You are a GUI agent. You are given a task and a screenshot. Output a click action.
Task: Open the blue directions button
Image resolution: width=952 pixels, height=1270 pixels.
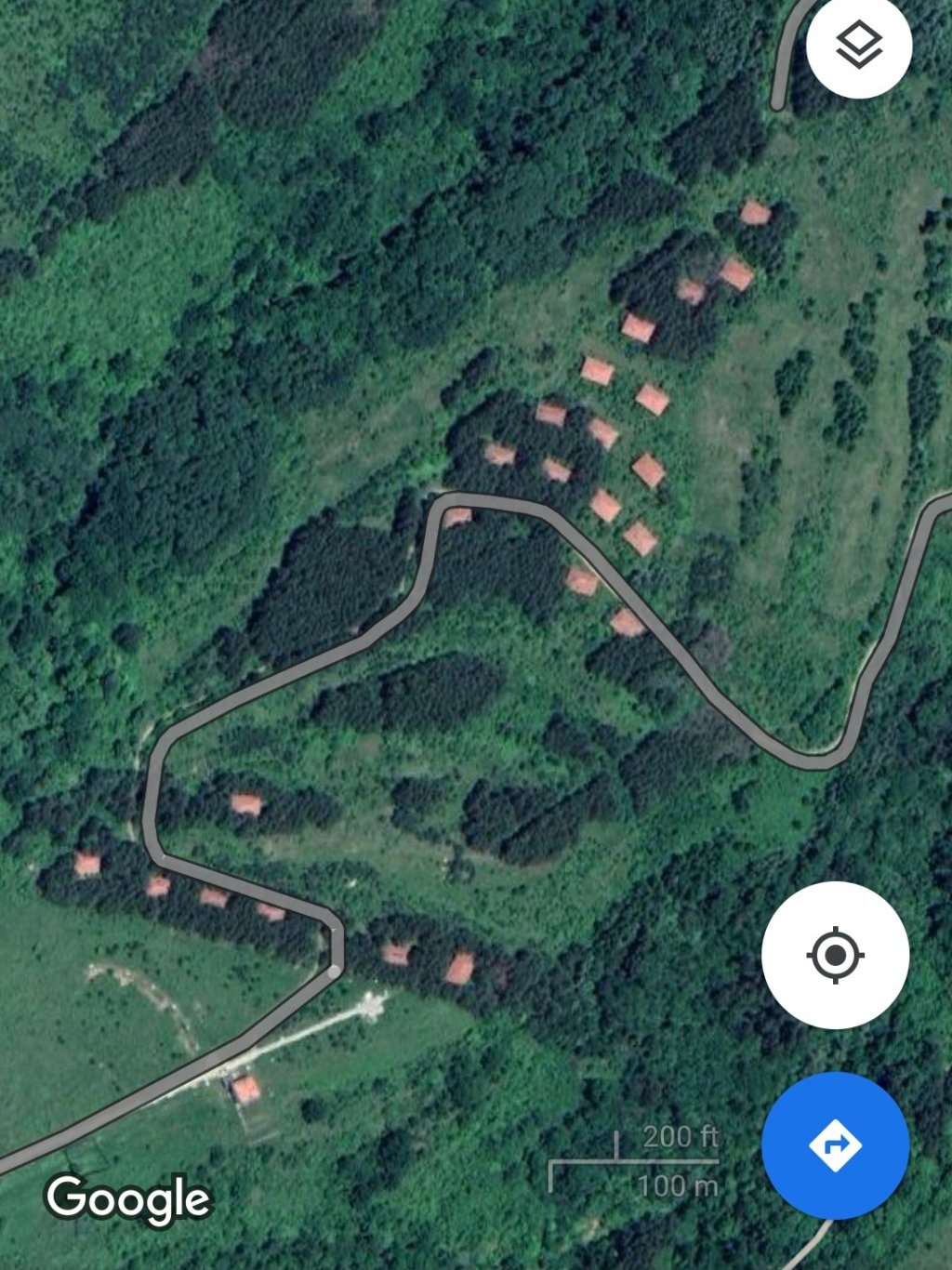pos(834,1144)
